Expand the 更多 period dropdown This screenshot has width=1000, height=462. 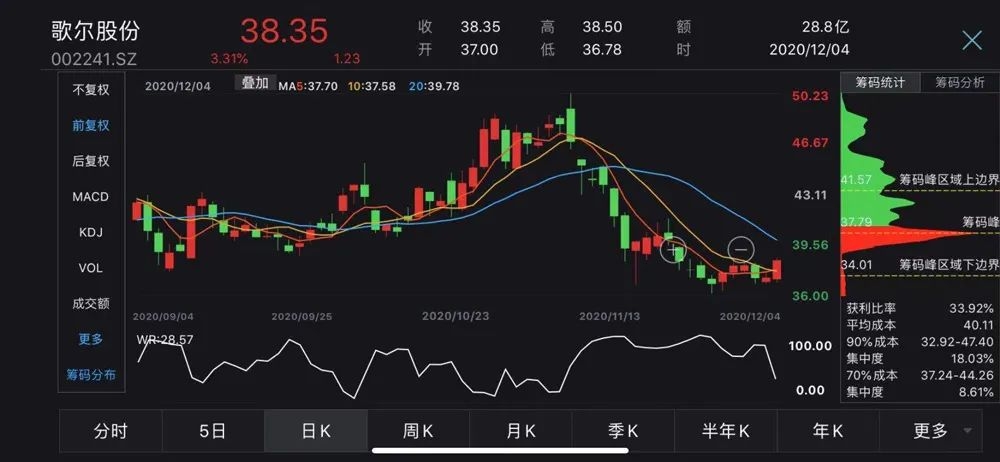pos(940,431)
